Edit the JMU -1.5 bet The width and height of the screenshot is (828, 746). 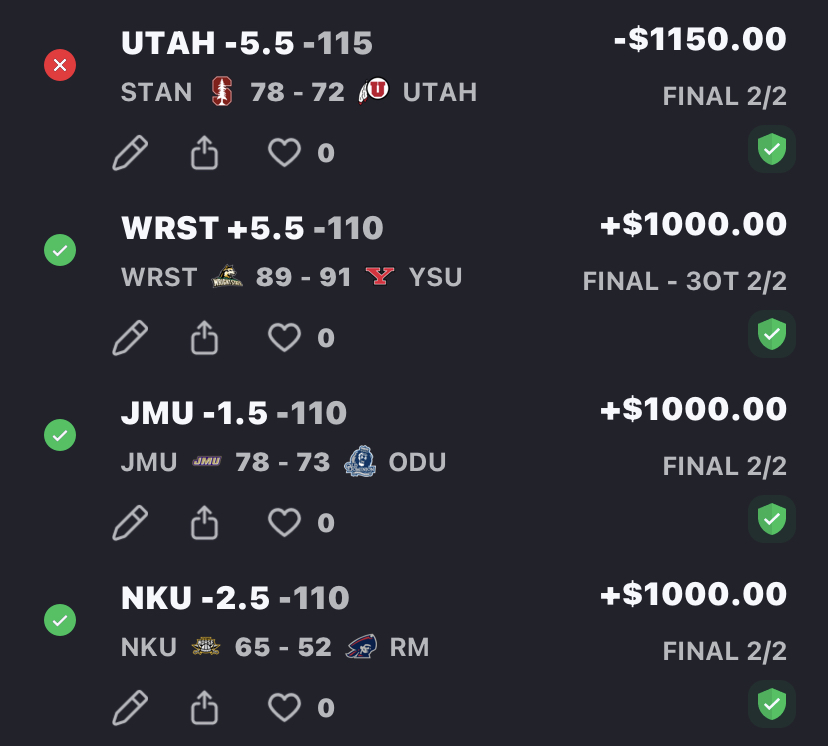tap(130, 523)
